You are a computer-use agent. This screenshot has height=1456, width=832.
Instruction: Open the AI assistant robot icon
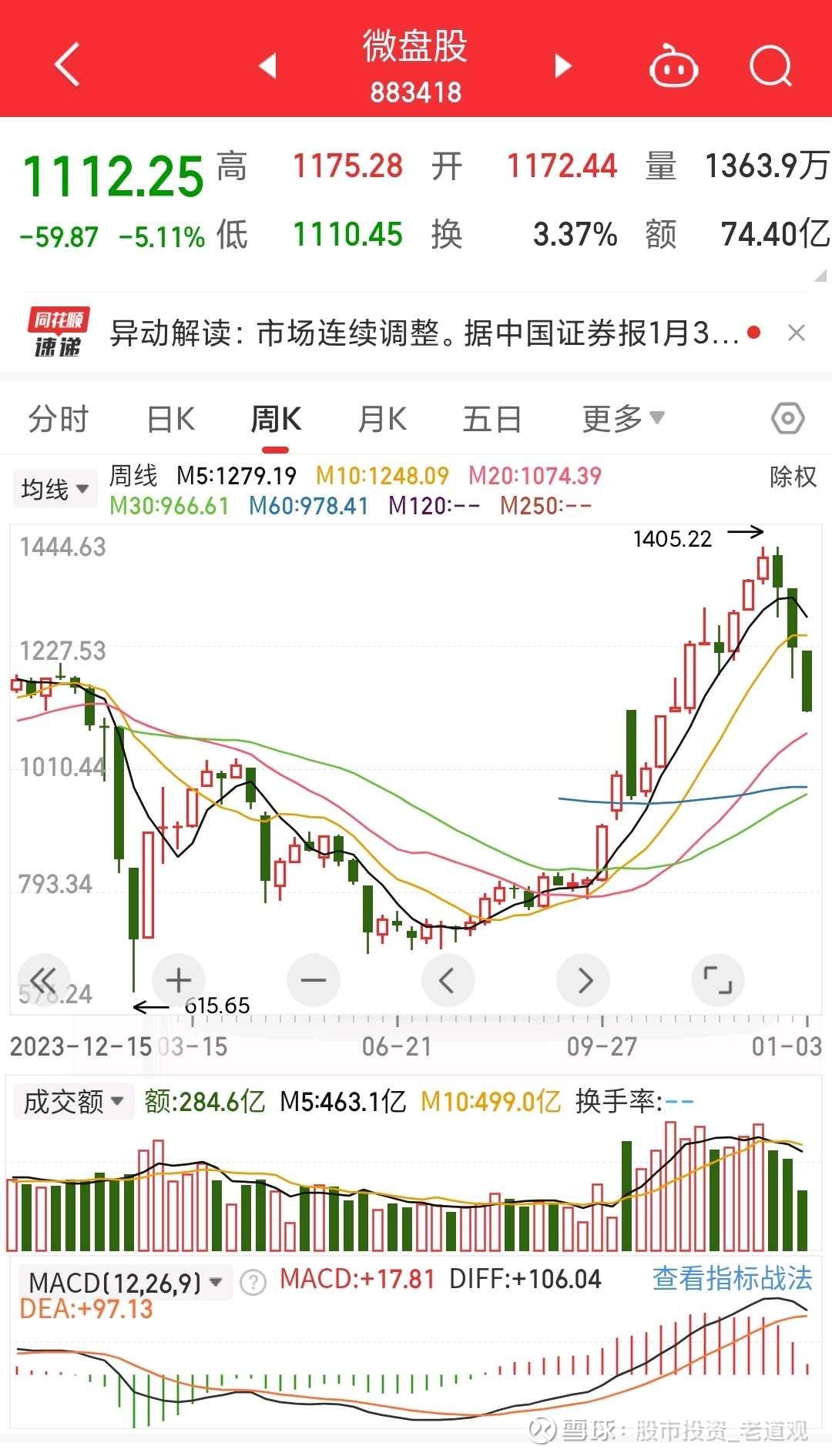[x=673, y=65]
